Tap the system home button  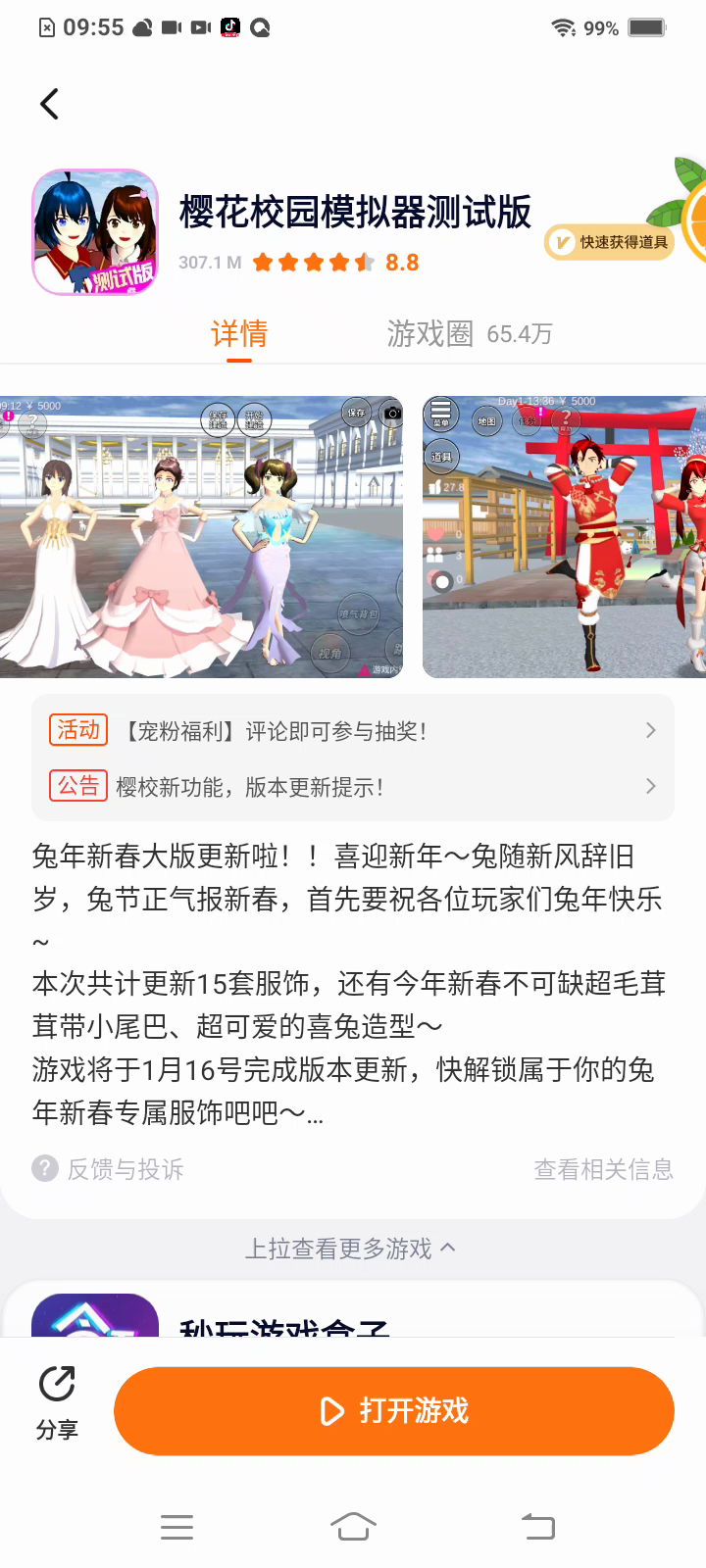tap(353, 1526)
